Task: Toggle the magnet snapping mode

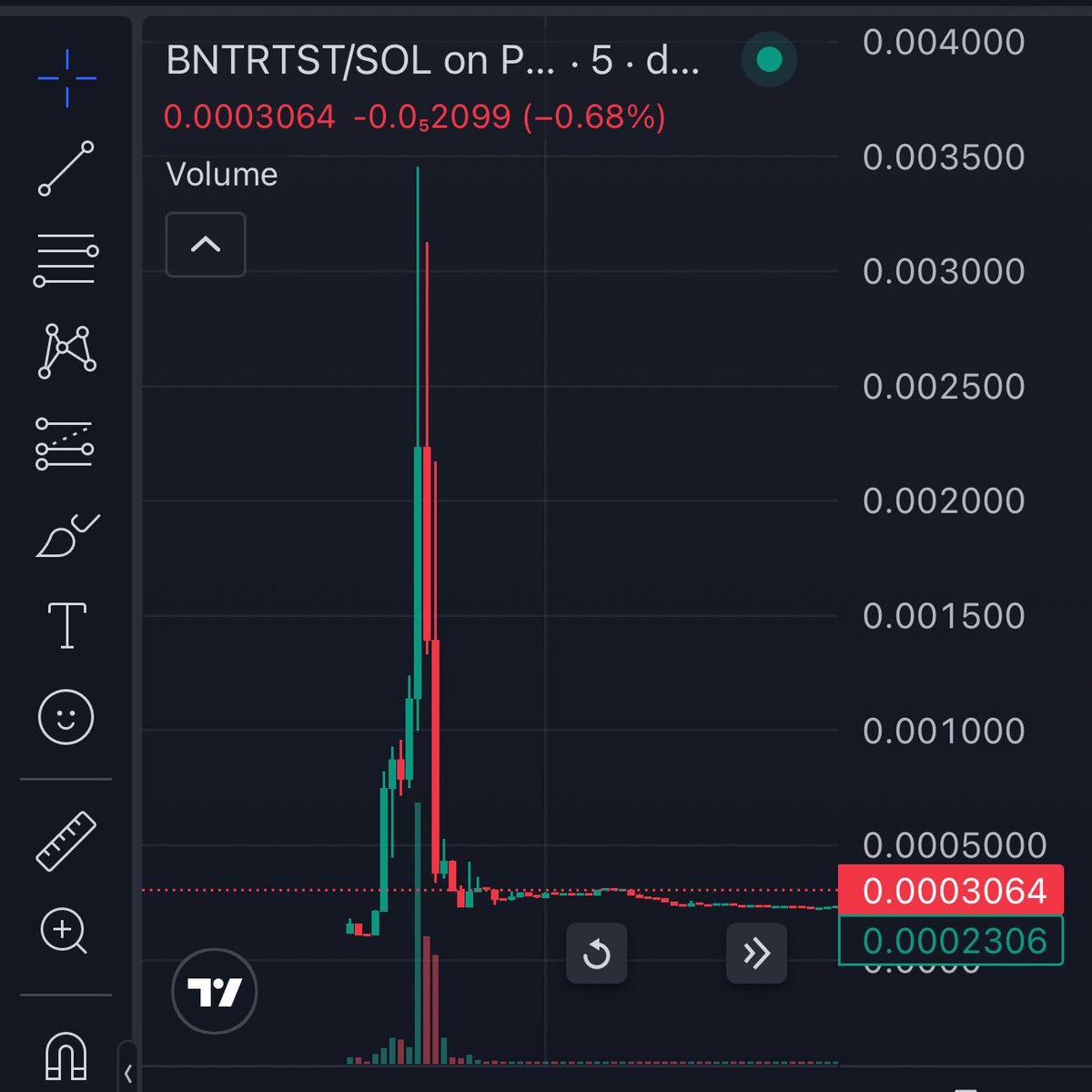Action: 66,1056
